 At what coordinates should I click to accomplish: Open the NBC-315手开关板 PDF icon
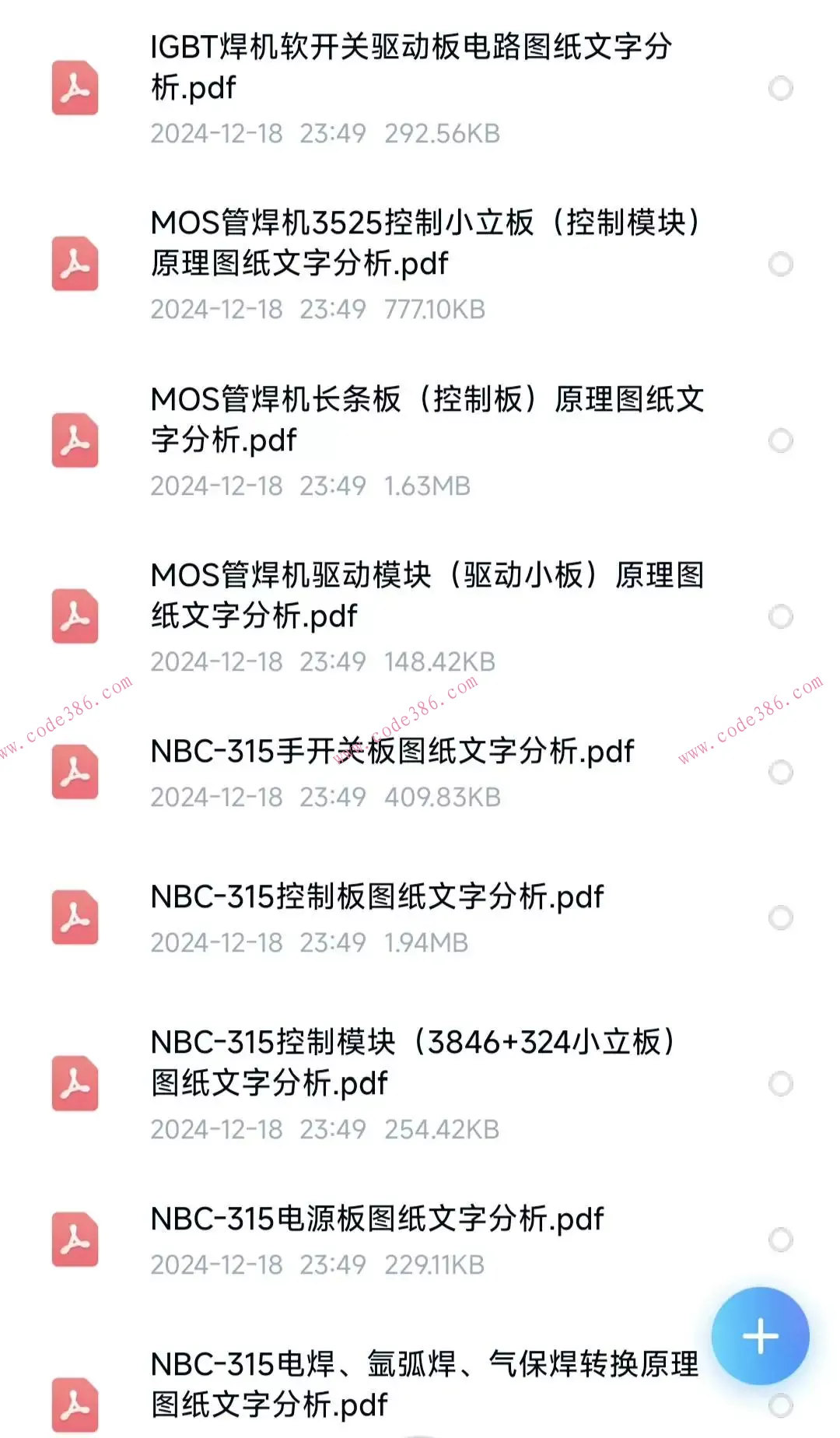click(74, 773)
